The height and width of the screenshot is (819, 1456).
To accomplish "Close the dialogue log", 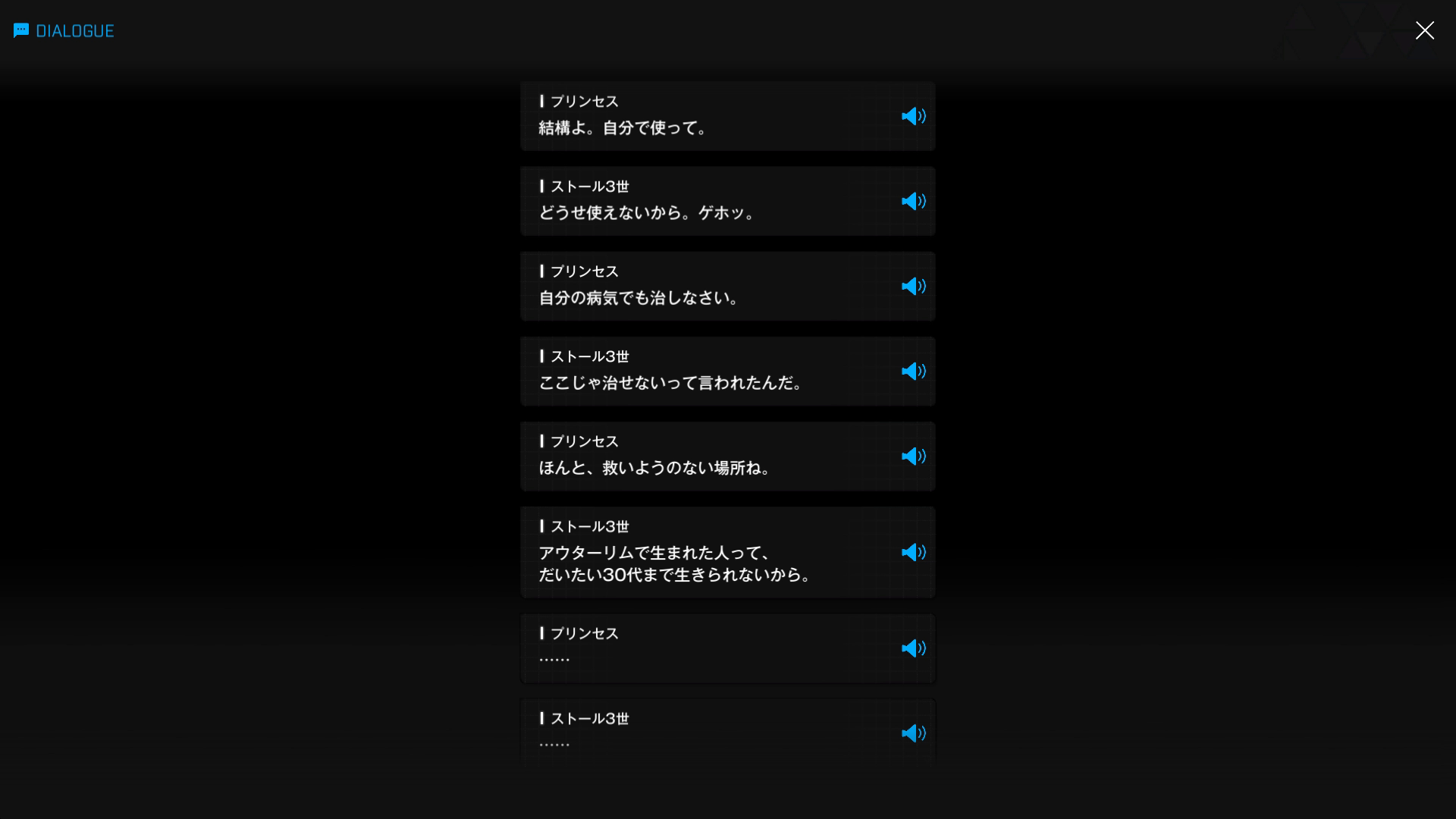I will coord(1424,30).
